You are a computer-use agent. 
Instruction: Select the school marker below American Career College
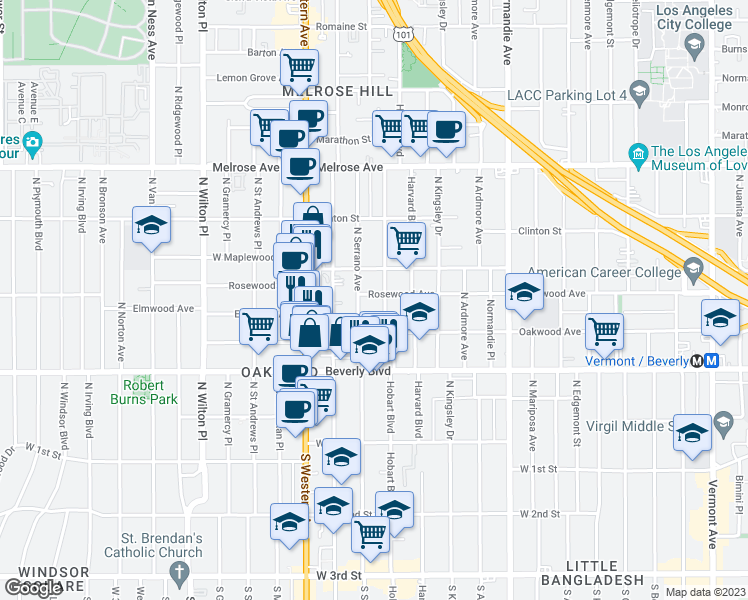coord(523,292)
